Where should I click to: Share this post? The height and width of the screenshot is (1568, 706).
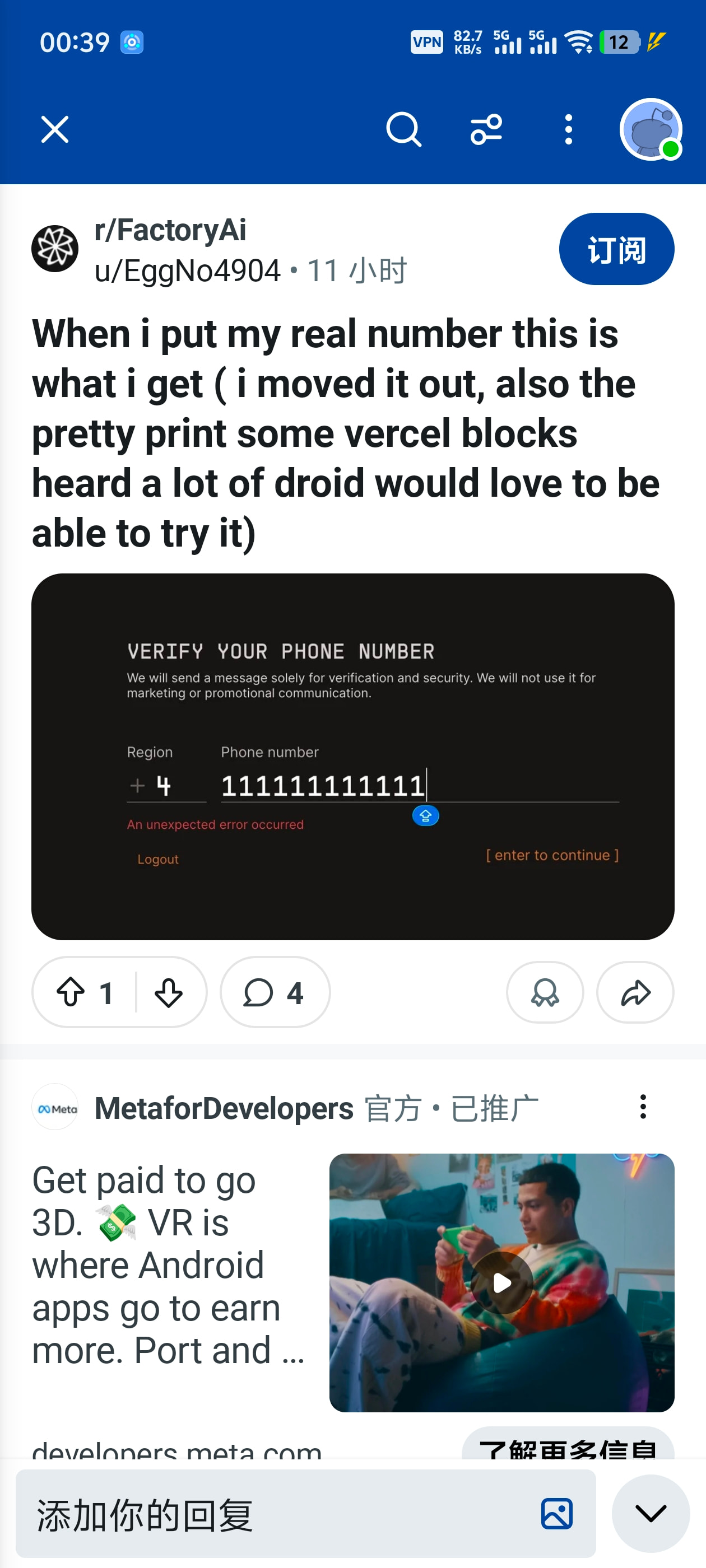click(x=635, y=992)
